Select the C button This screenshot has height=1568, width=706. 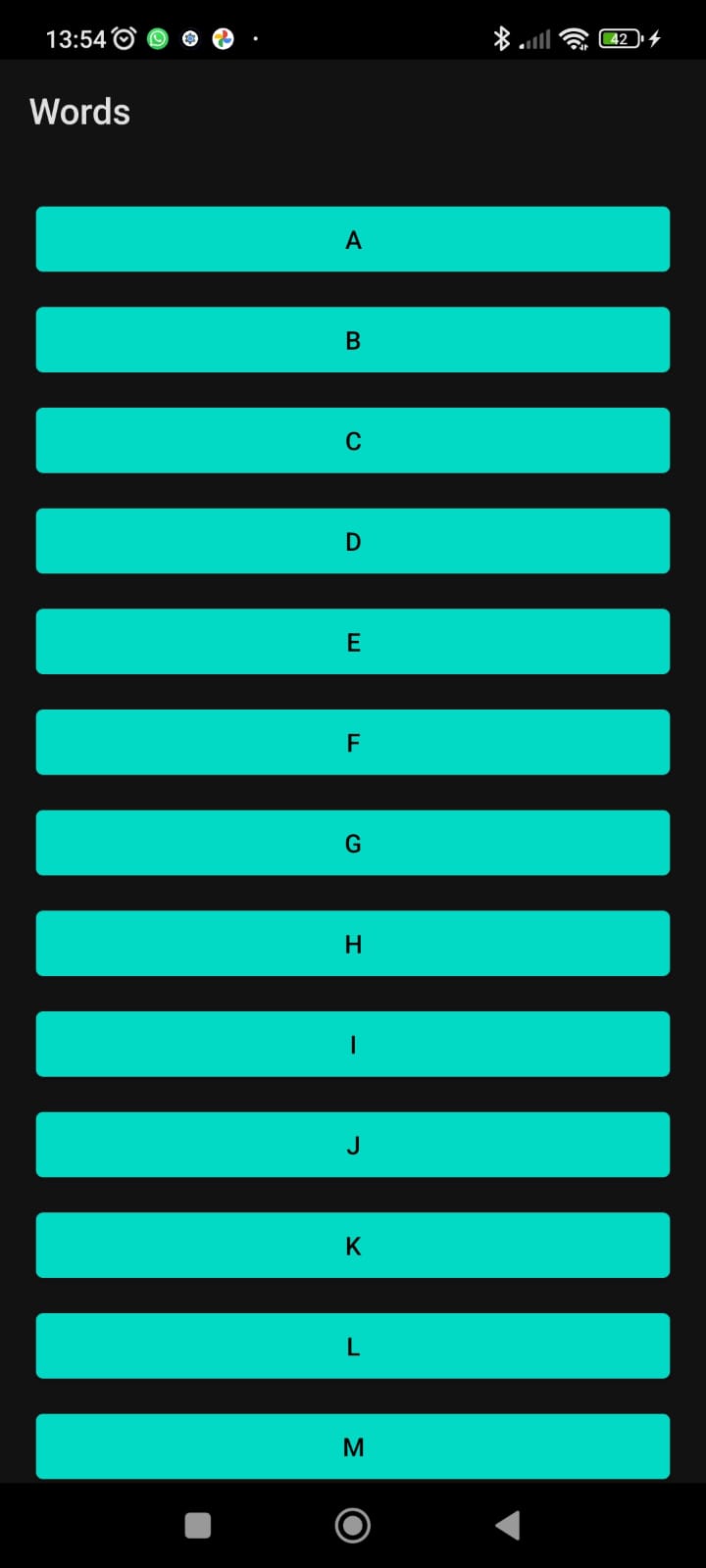[x=353, y=440]
